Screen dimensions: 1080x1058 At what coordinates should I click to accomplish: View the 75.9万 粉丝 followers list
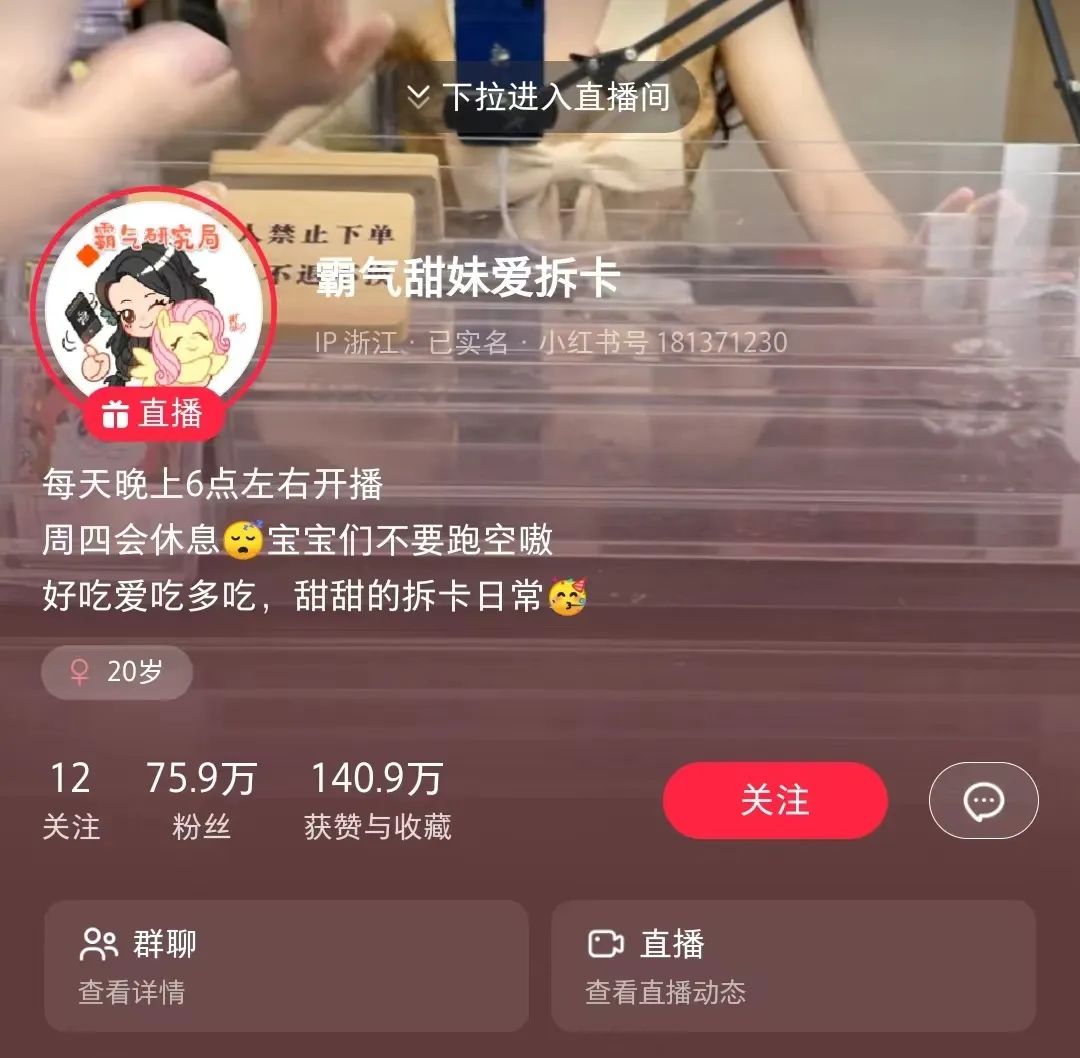201,800
